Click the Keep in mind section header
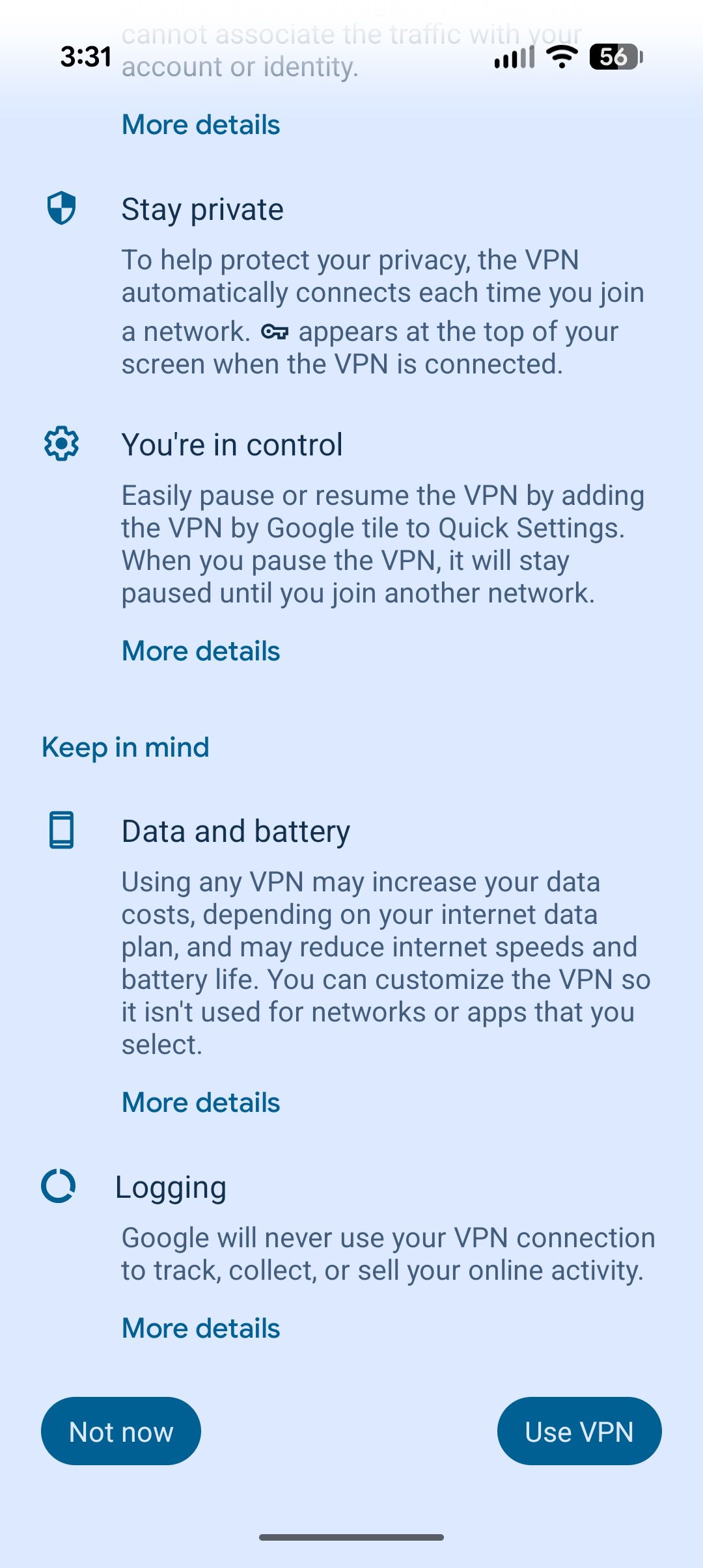This screenshot has width=703, height=1568. pyautogui.click(x=124, y=746)
